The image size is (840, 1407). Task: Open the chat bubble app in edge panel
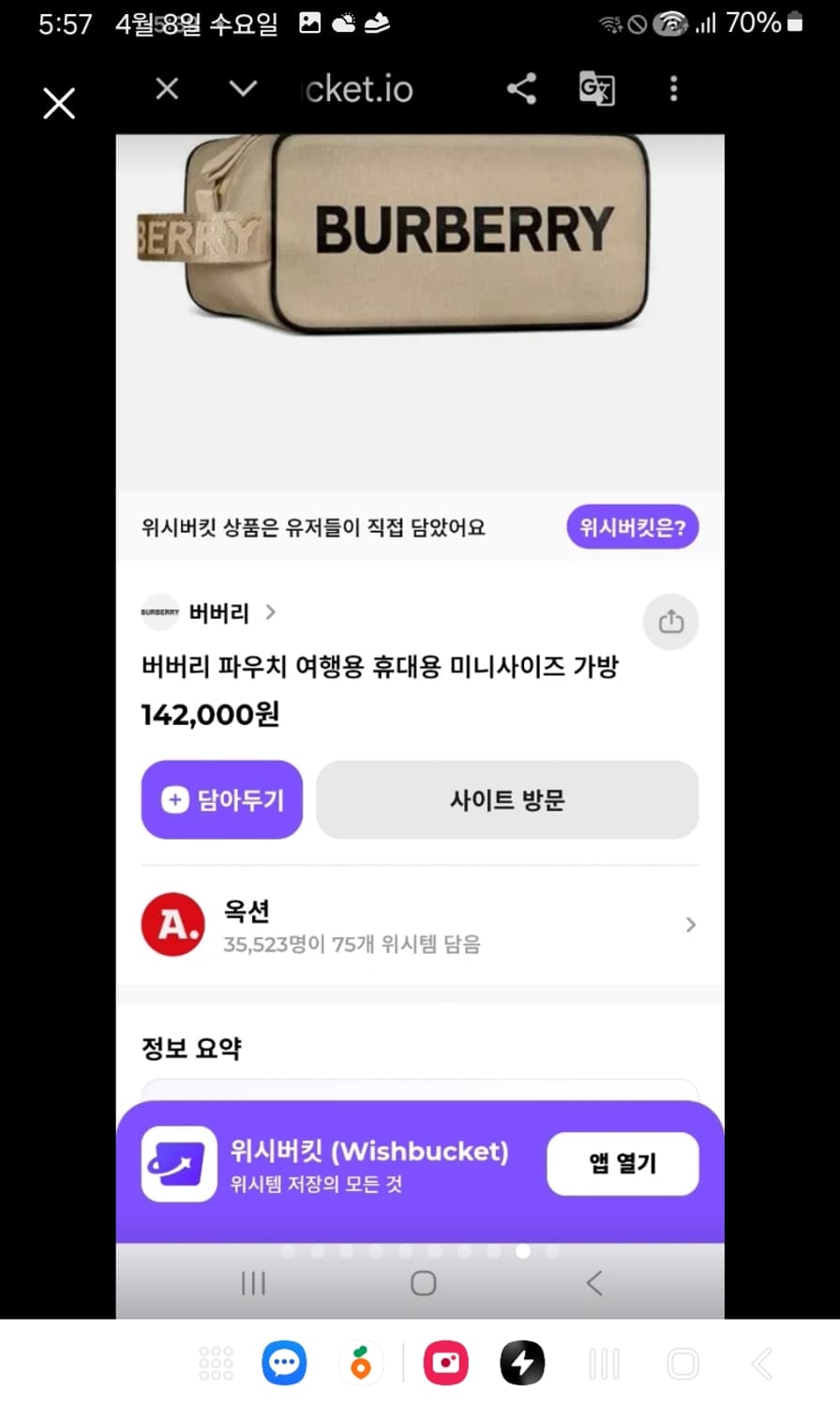coord(284,1363)
